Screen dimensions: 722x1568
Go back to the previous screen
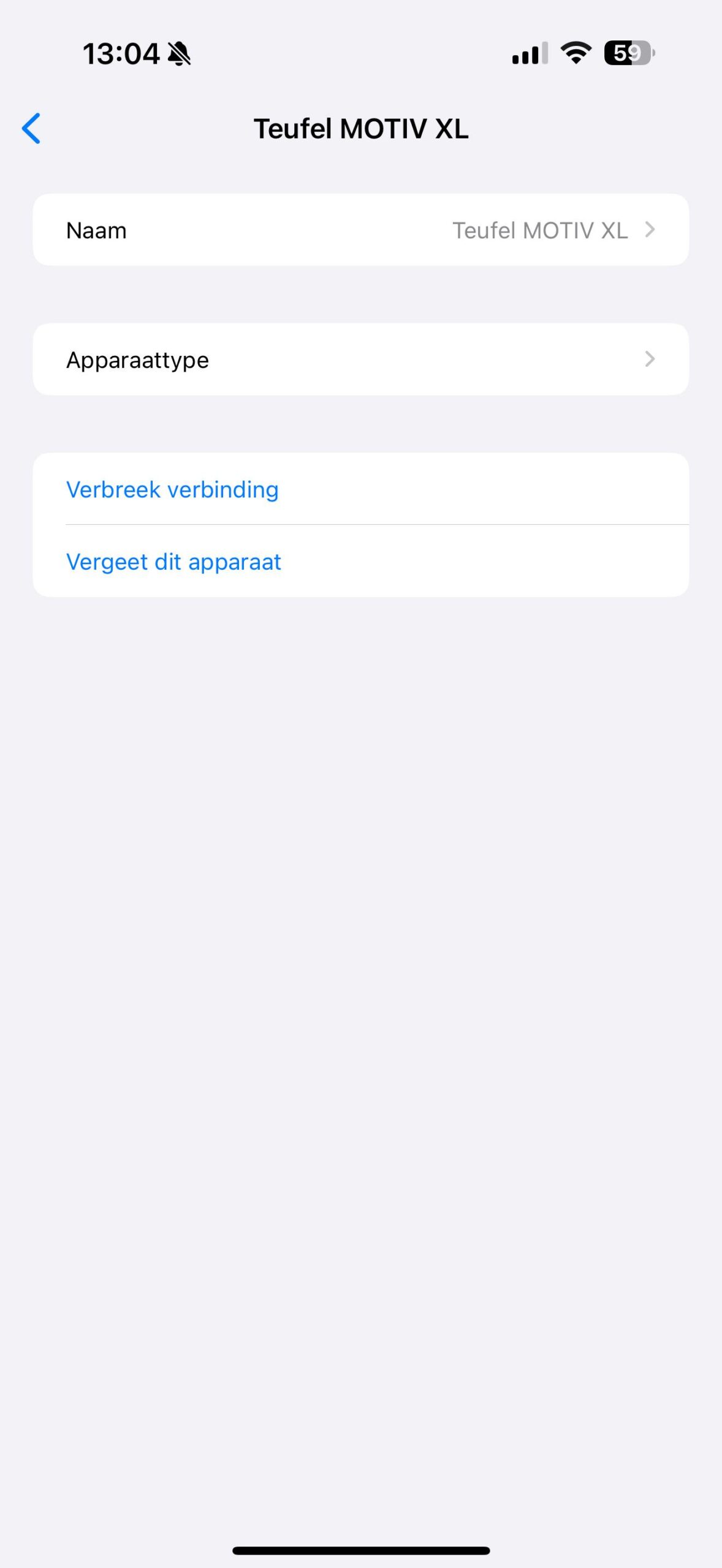pyautogui.click(x=31, y=129)
